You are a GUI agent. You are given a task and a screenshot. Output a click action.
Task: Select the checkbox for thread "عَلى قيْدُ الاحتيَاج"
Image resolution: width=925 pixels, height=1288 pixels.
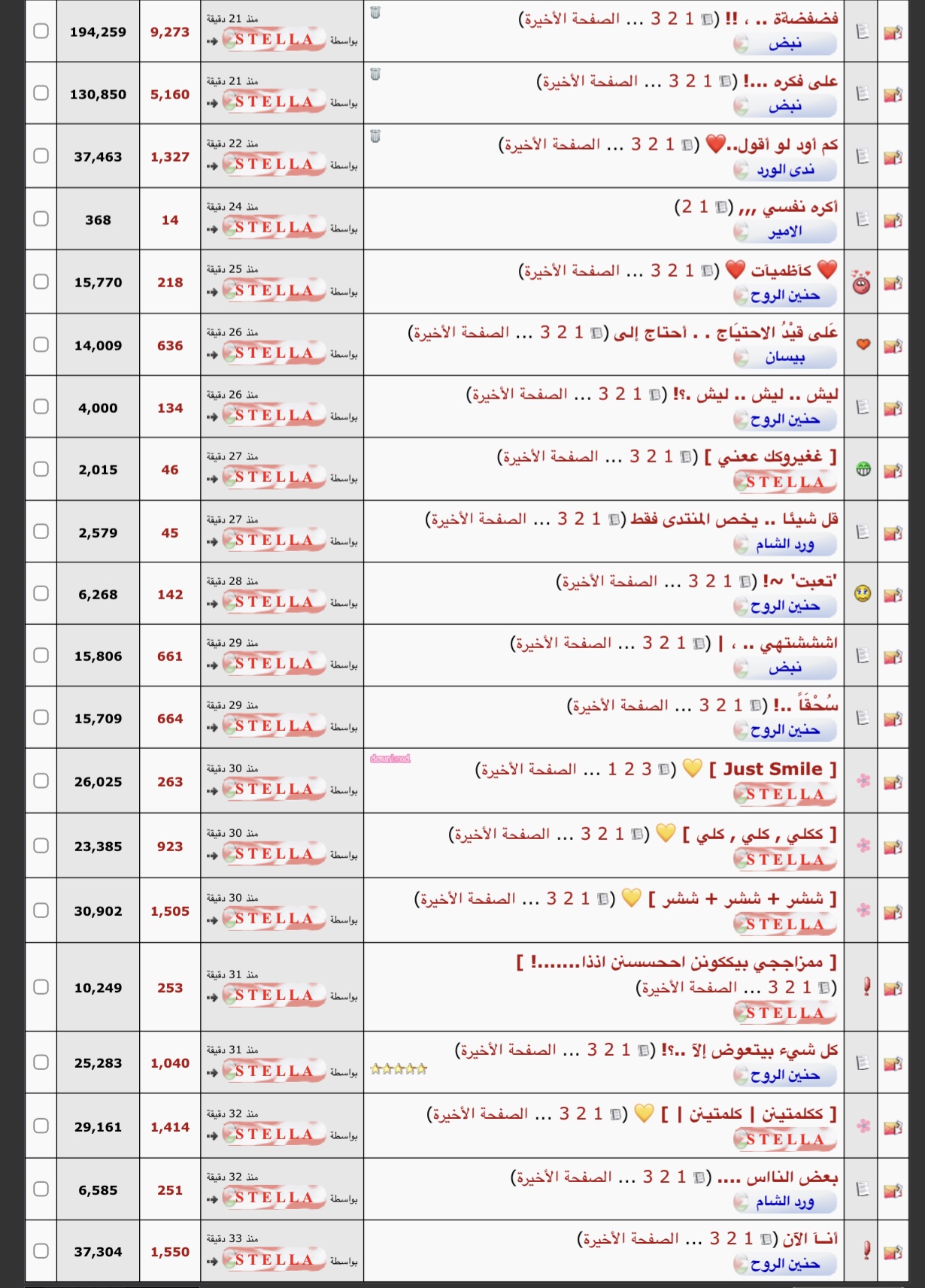click(x=41, y=344)
